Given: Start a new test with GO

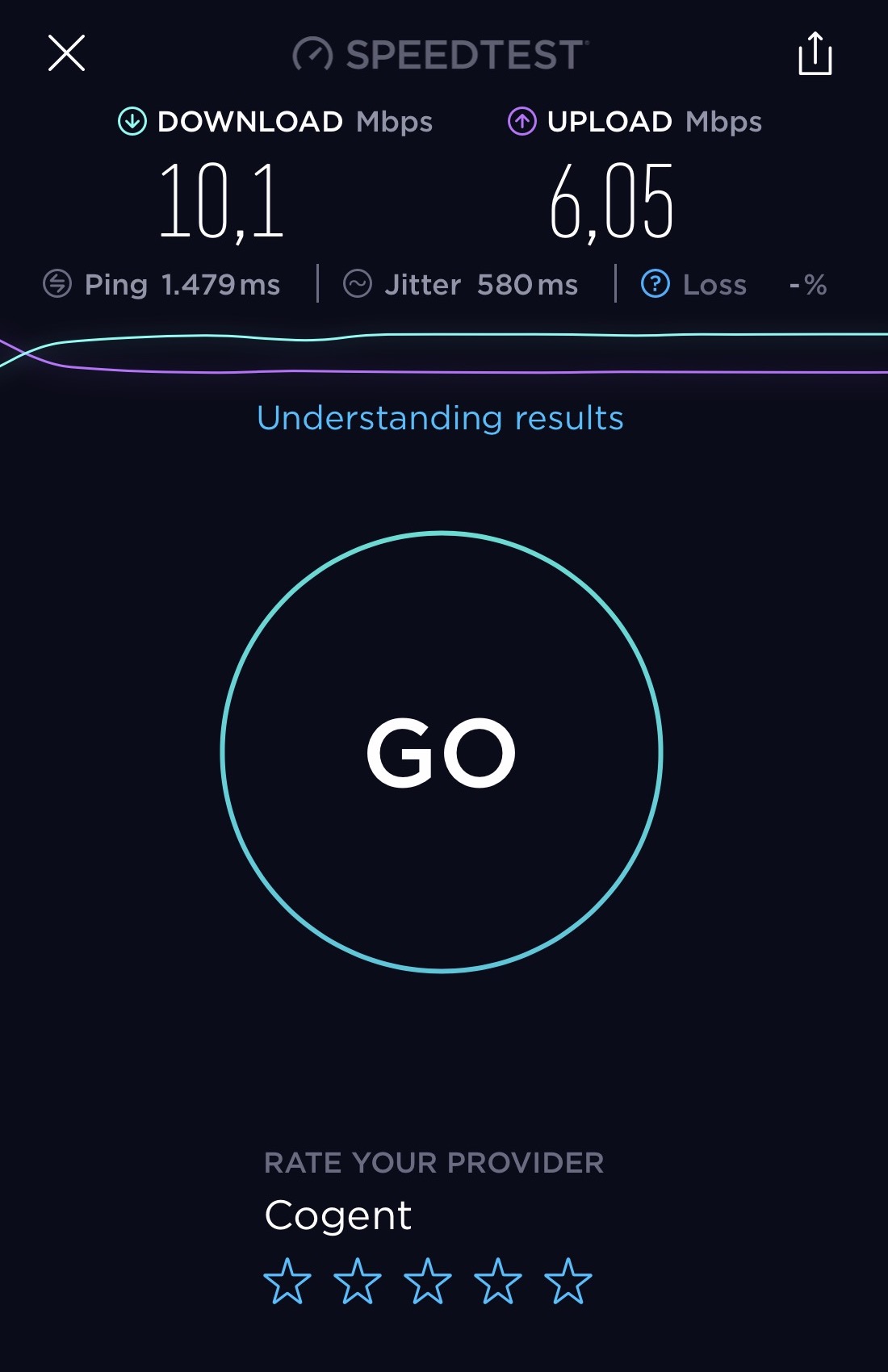Looking at the screenshot, I should tap(442, 752).
